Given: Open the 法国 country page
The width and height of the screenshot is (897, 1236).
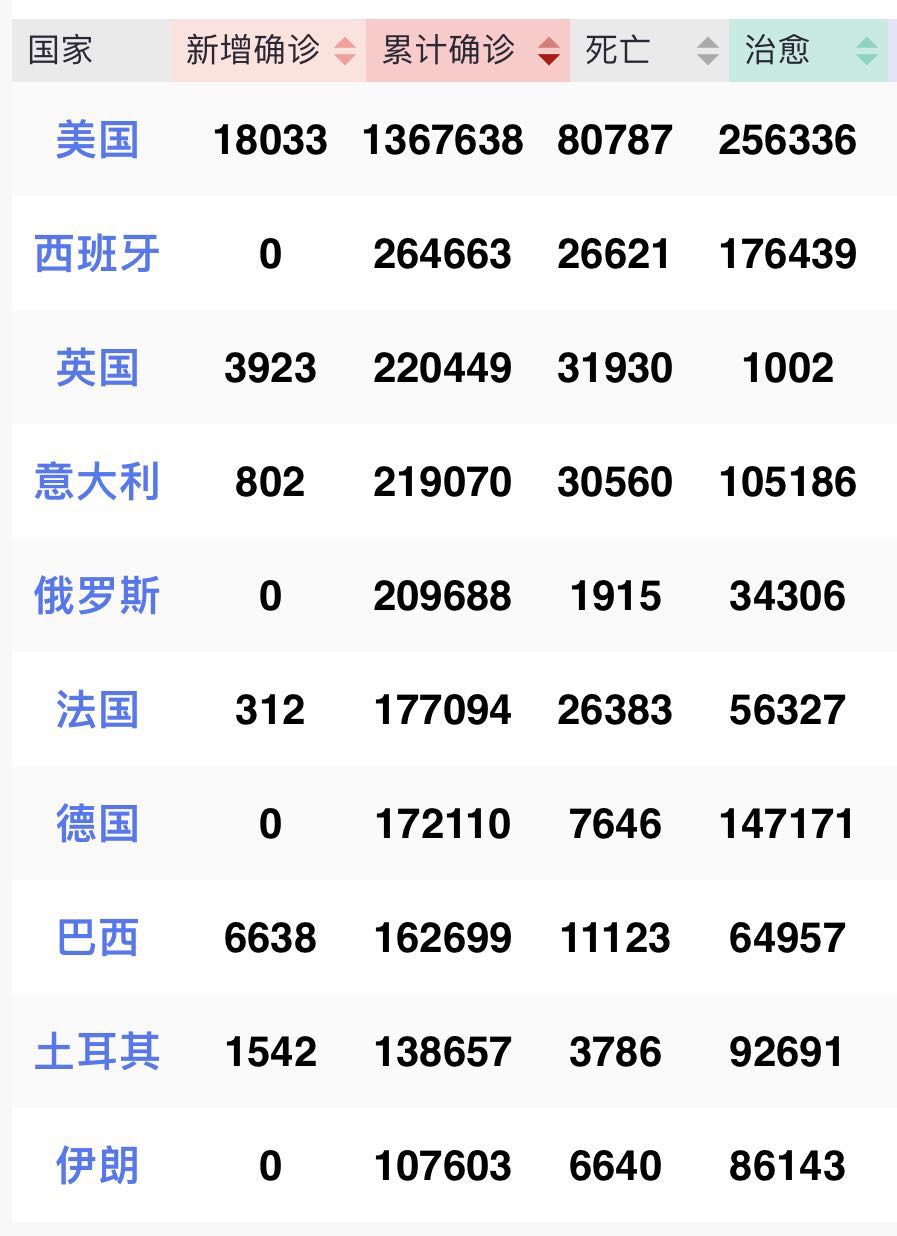Looking at the screenshot, I should 97,710.
